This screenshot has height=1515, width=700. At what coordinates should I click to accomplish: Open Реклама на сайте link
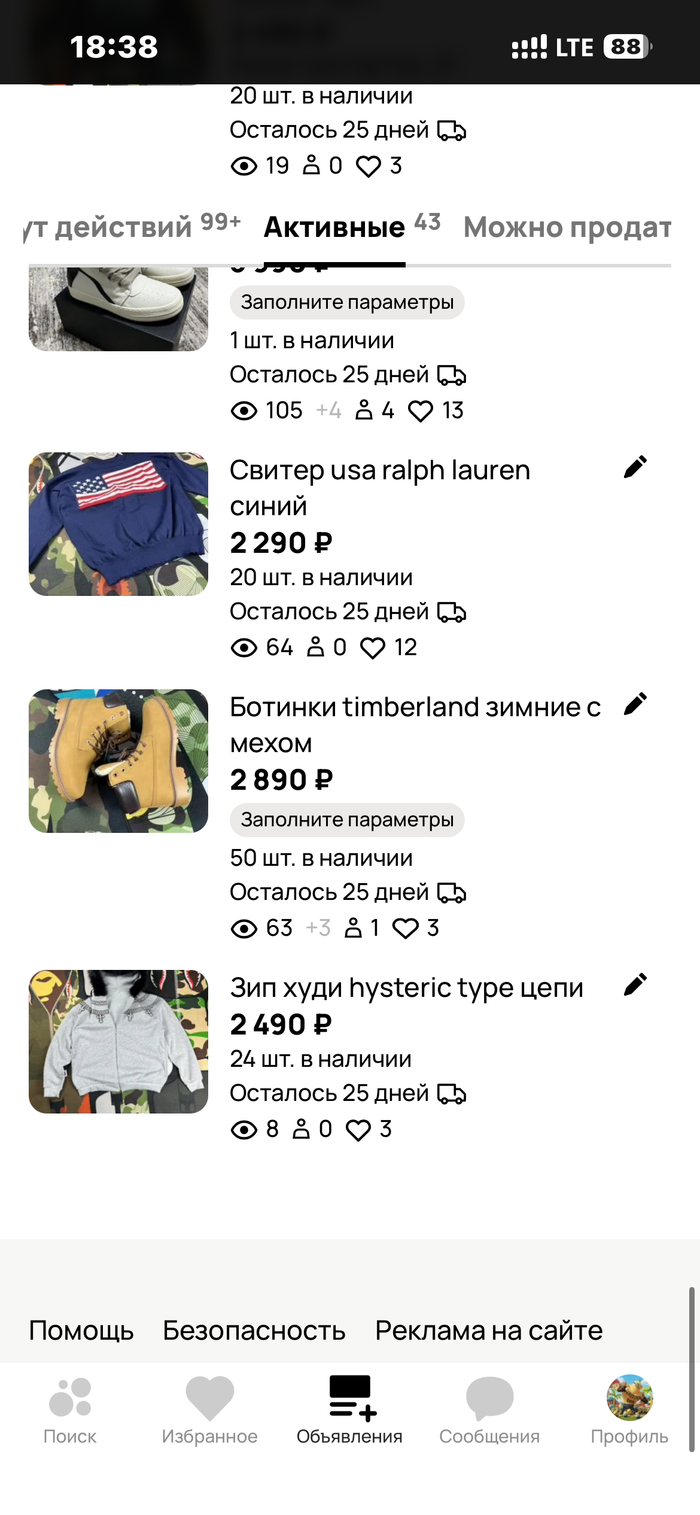(489, 1331)
